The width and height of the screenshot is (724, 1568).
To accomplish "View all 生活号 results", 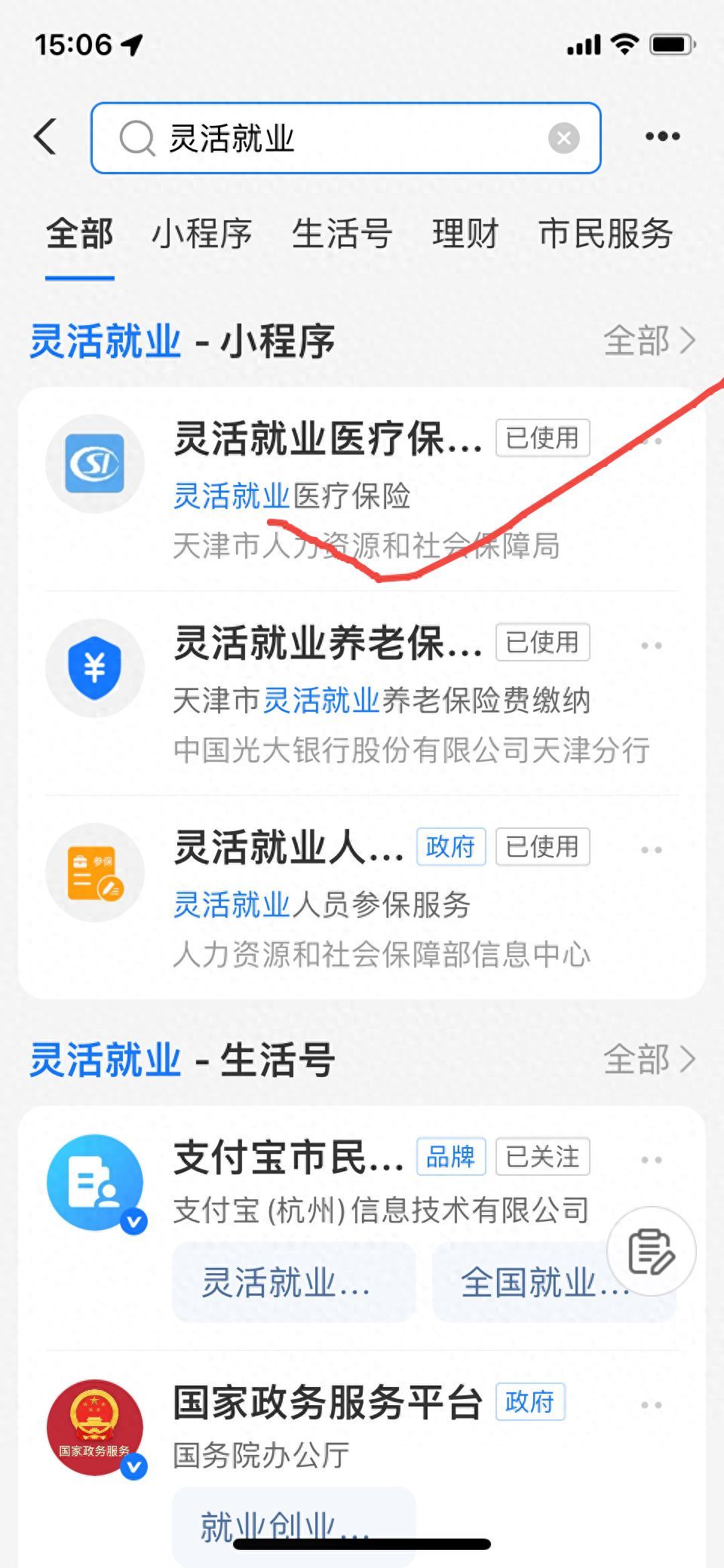I will pos(649,1060).
